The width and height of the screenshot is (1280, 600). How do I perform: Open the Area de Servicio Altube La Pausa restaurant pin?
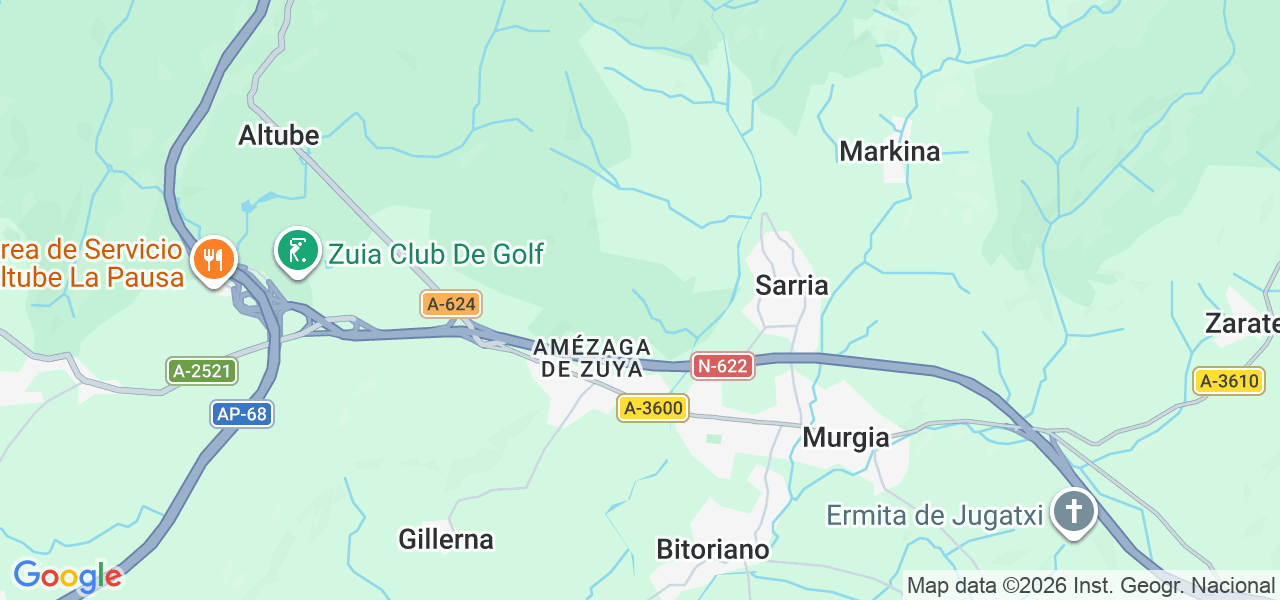pos(213,259)
